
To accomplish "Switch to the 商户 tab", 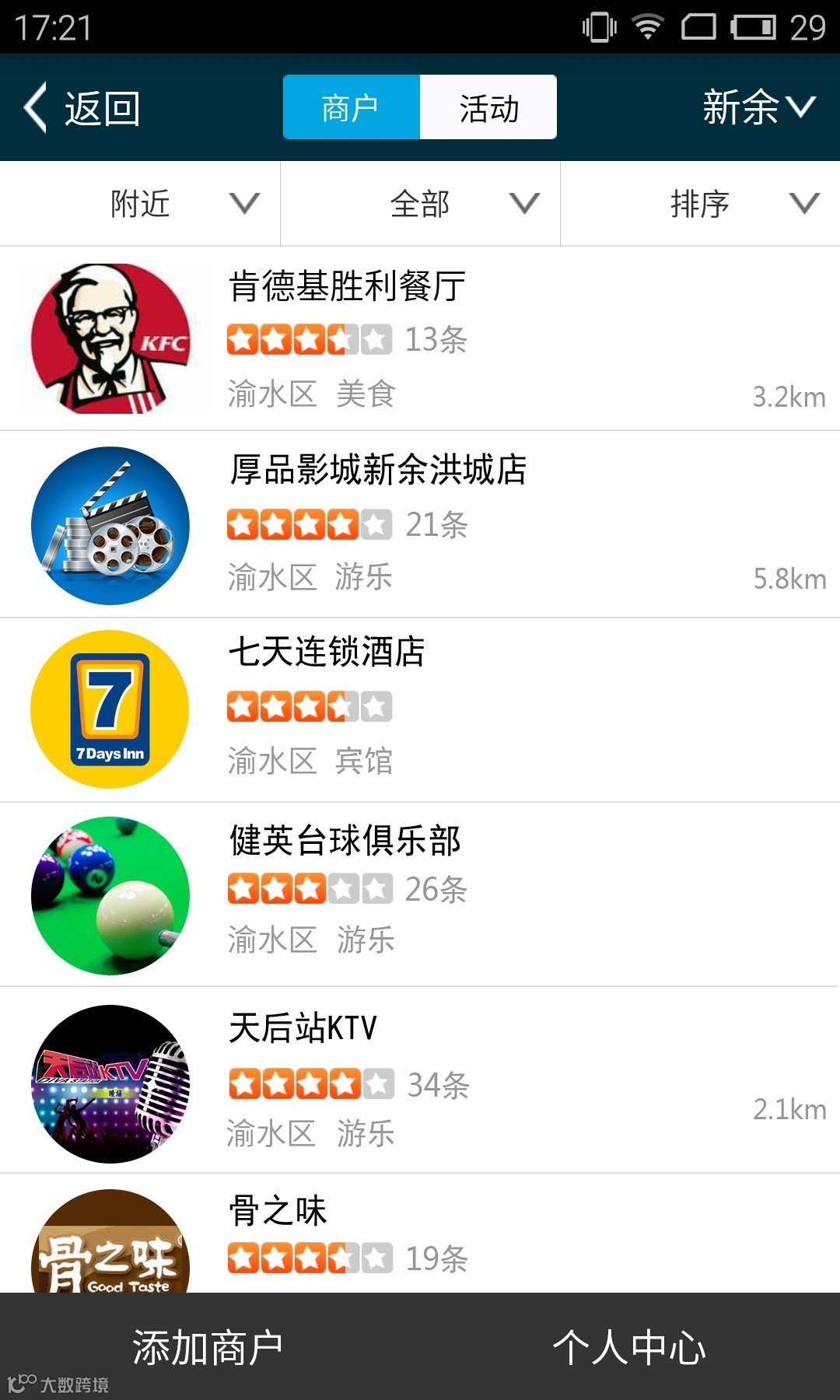I will pos(351,107).
